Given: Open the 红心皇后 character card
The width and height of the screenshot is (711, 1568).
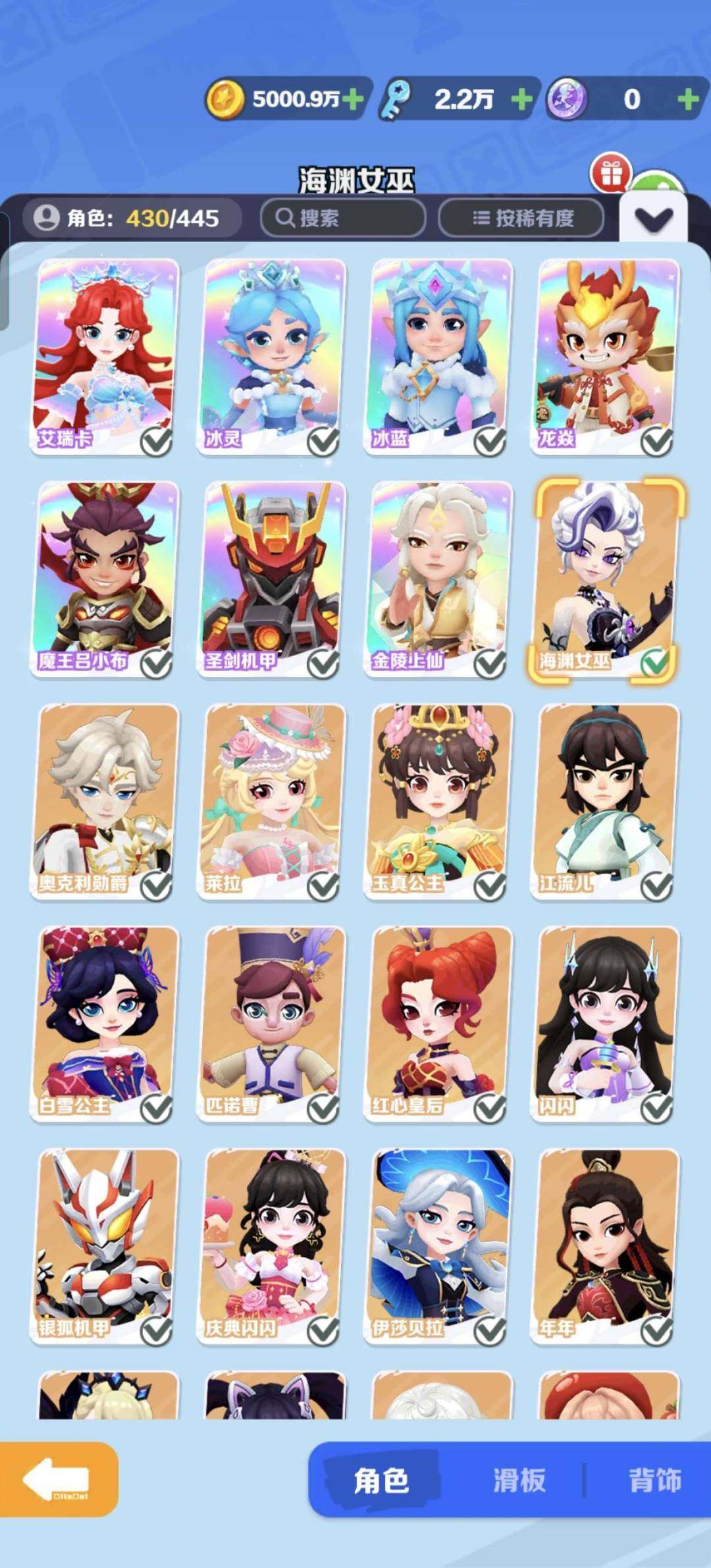Looking at the screenshot, I should pyautogui.click(x=439, y=1024).
